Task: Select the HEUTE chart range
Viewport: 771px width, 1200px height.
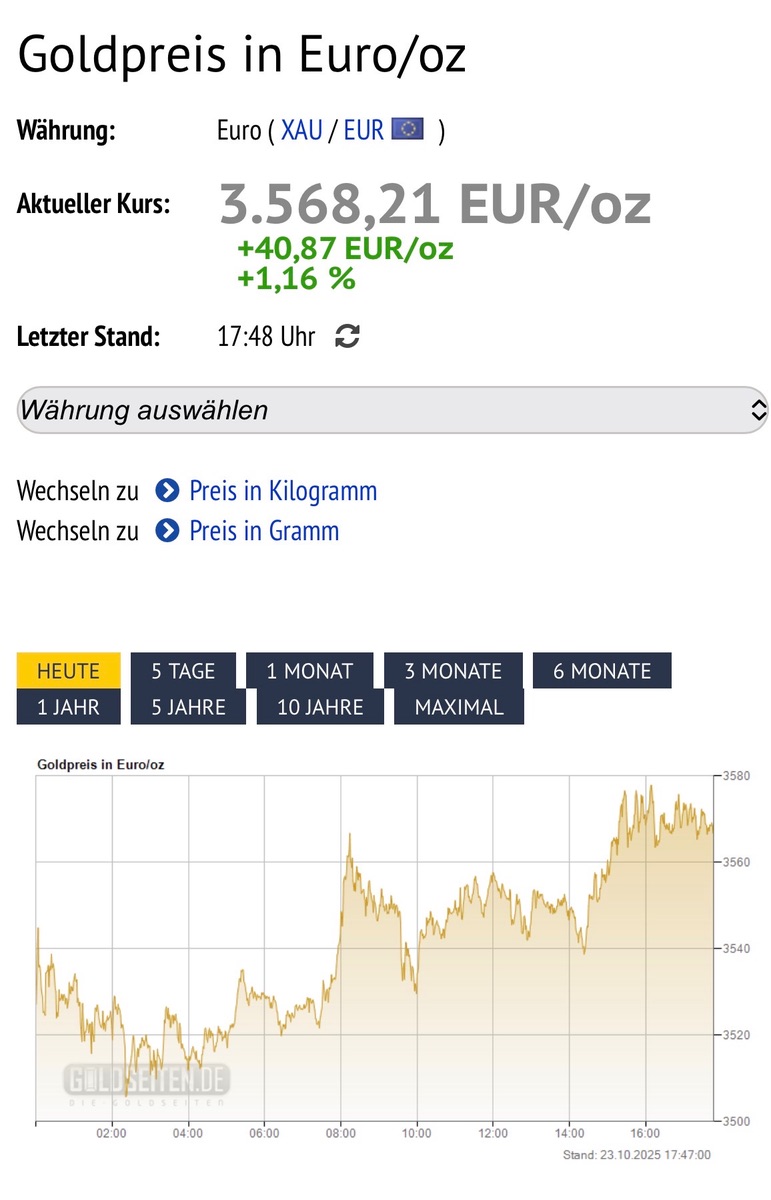Action: (x=68, y=671)
